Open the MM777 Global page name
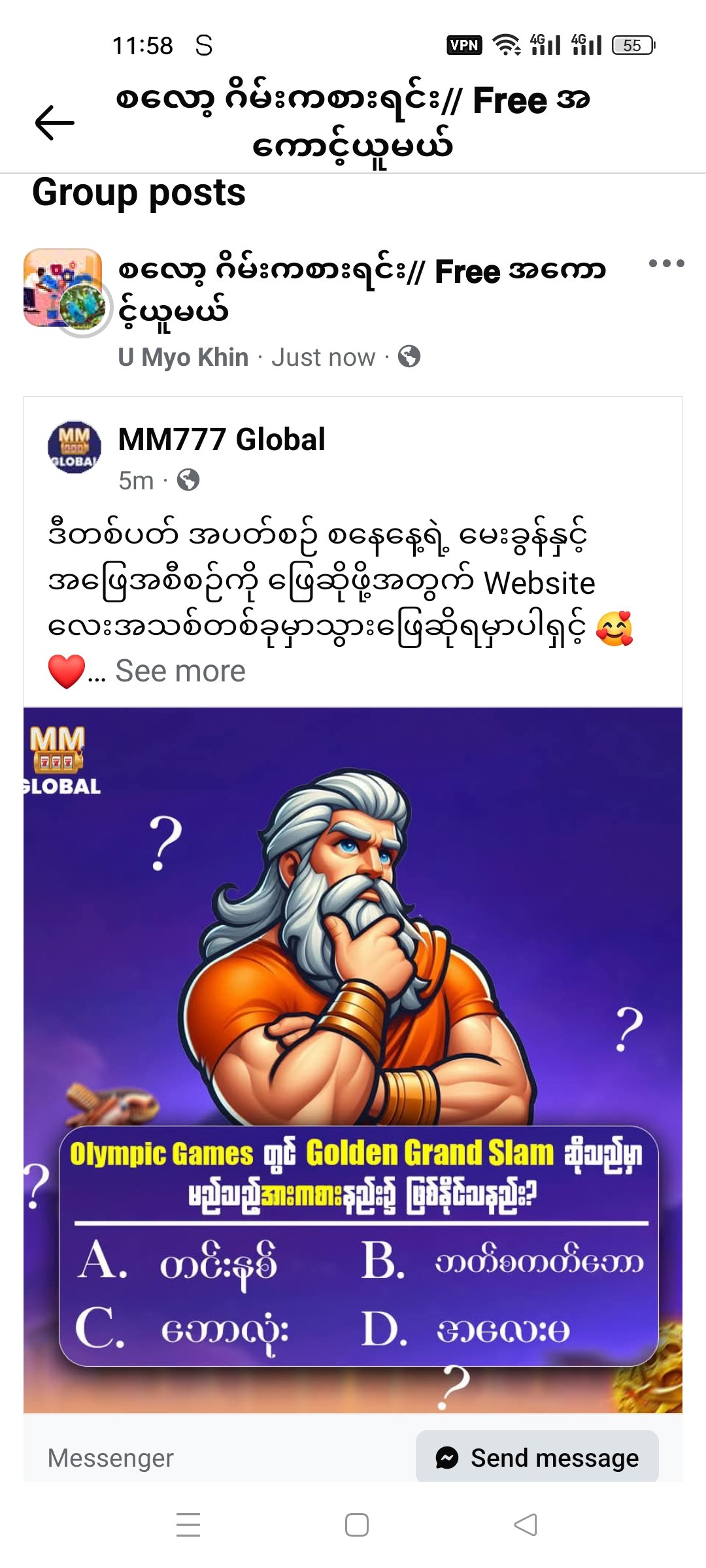 [x=222, y=440]
